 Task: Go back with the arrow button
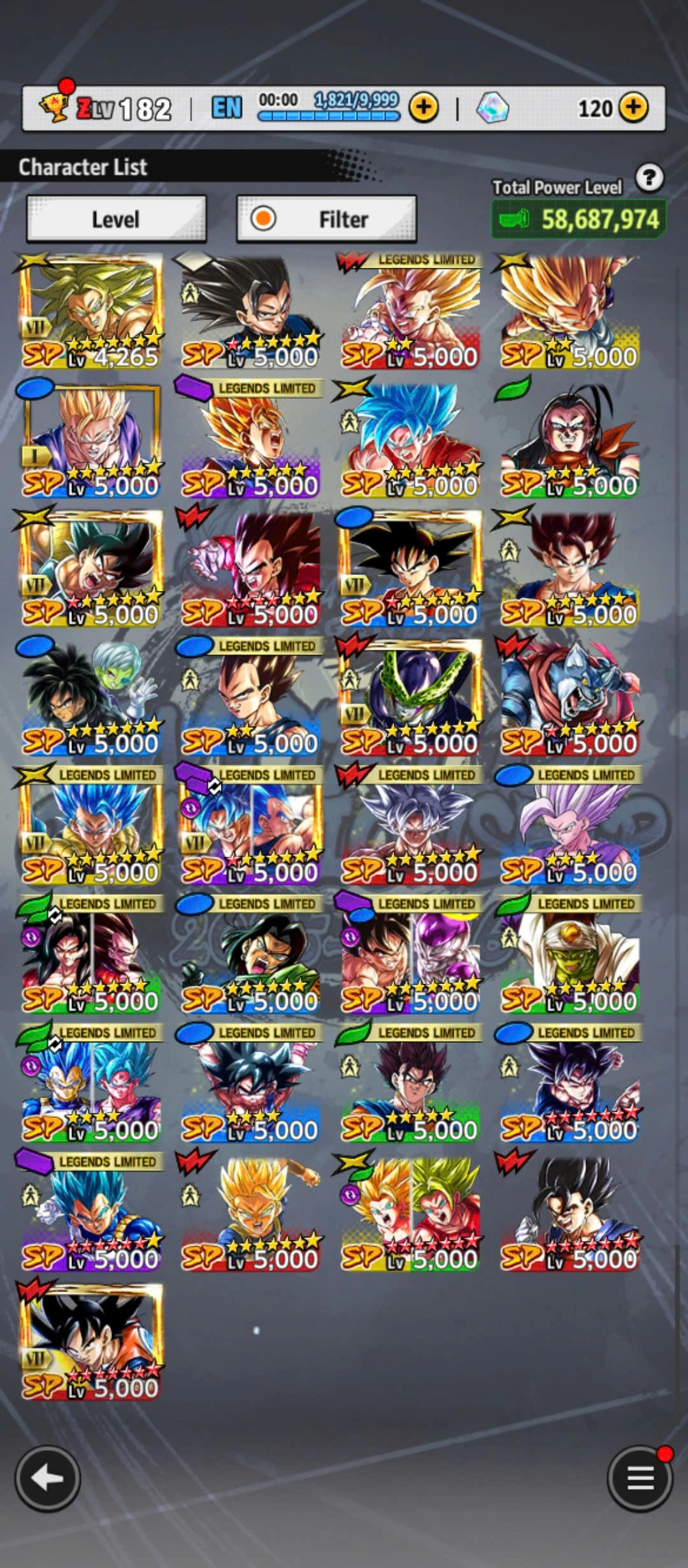click(48, 1477)
